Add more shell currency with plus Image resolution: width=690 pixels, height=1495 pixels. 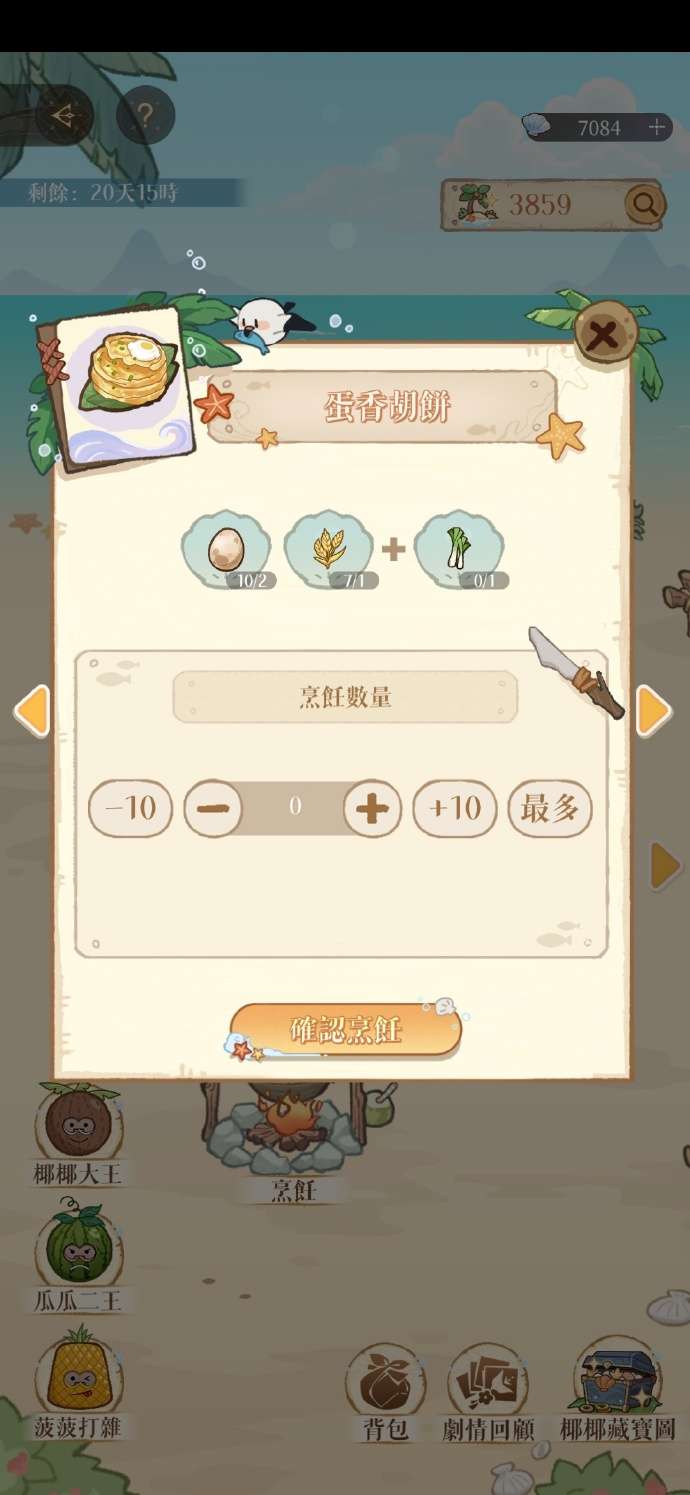pyautogui.click(x=657, y=127)
